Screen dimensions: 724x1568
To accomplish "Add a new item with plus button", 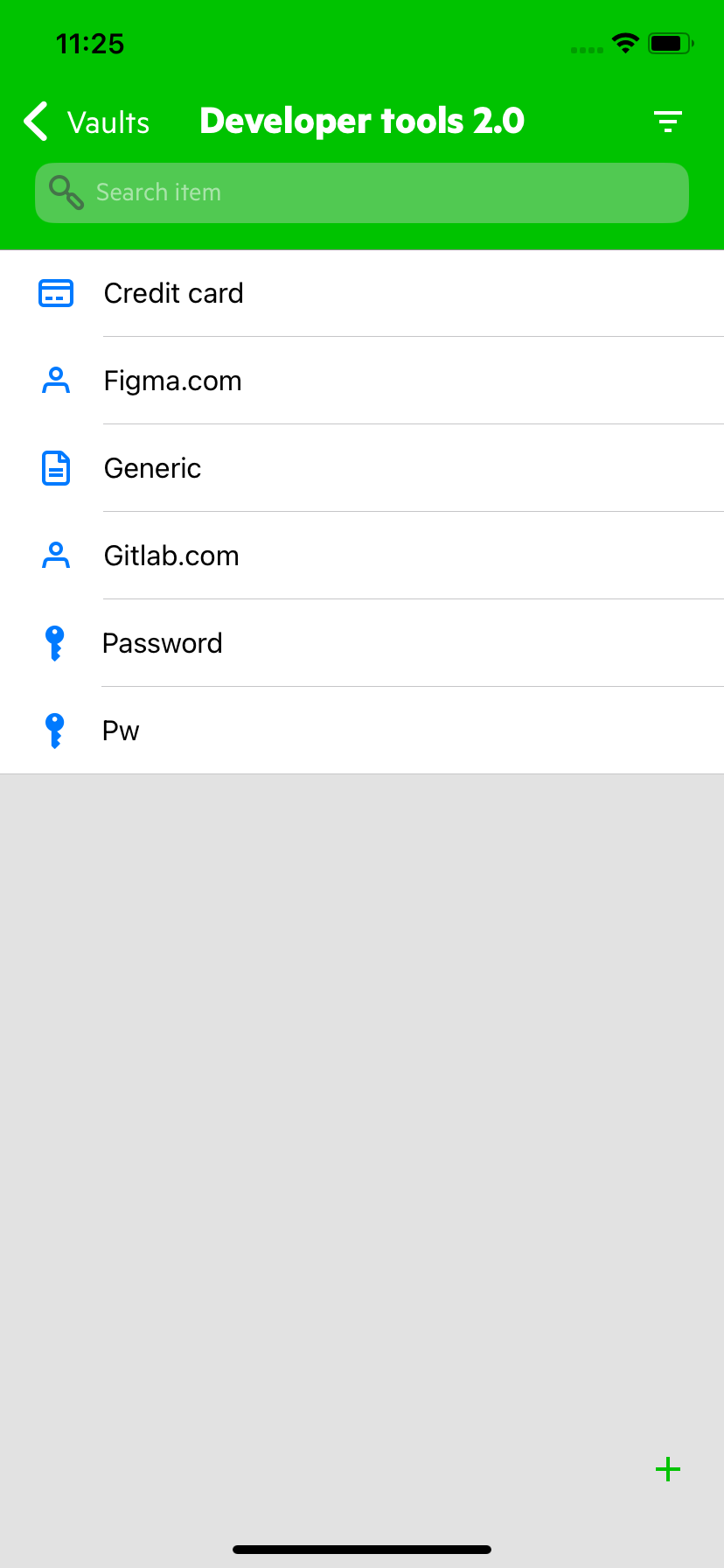I will tap(668, 1469).
